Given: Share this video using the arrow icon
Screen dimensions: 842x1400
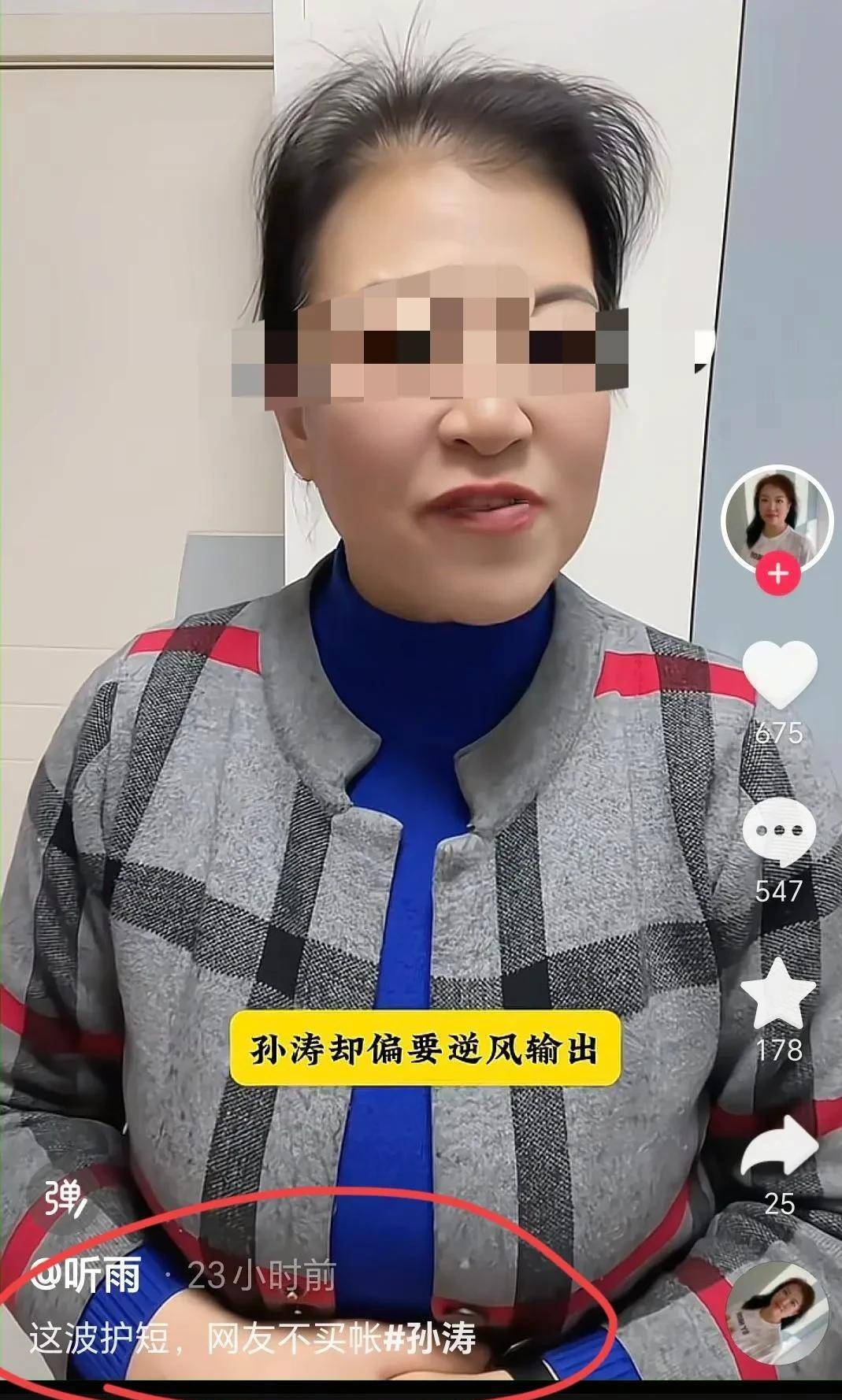Looking at the screenshot, I should coord(779,1150).
